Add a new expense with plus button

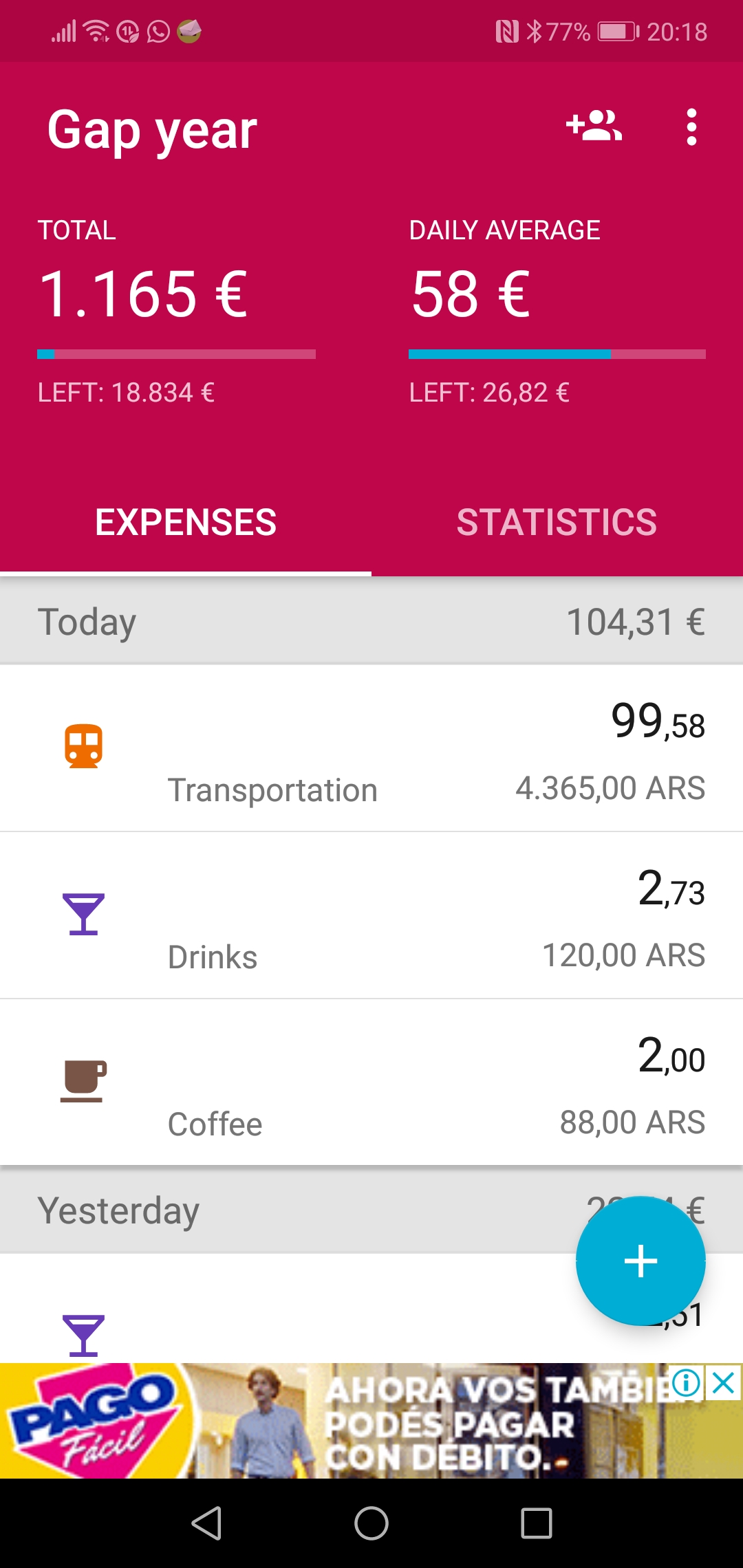(640, 1261)
